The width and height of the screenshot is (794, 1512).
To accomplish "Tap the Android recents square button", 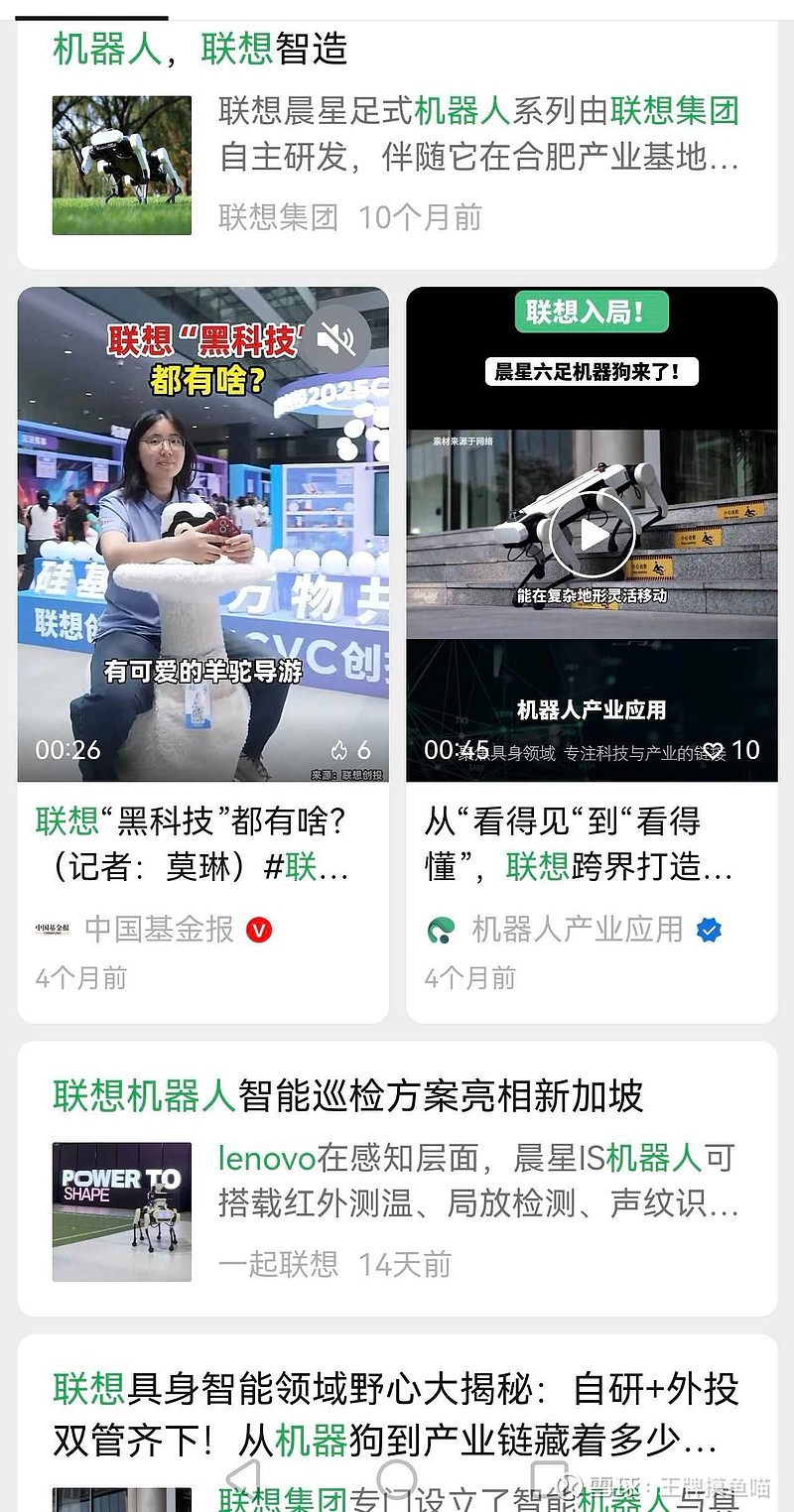I will (548, 1480).
